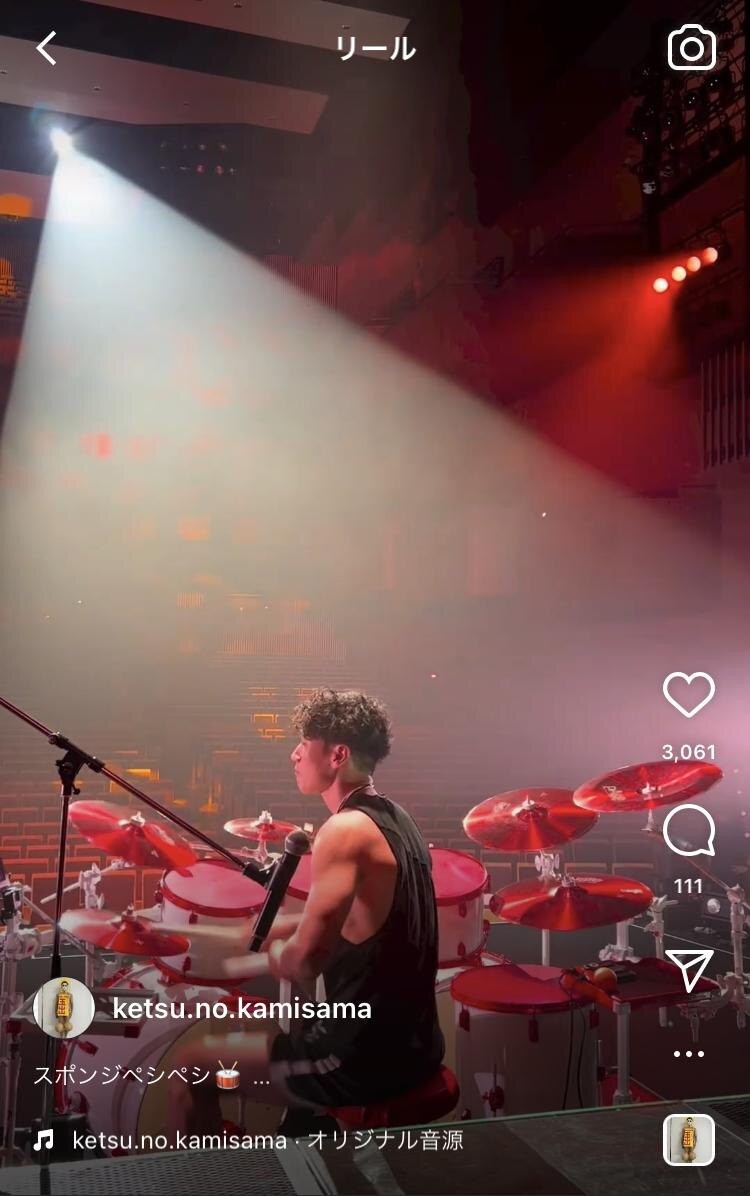Open the camera to create a reel
Viewport: 750px width, 1196px height.
pos(692,48)
